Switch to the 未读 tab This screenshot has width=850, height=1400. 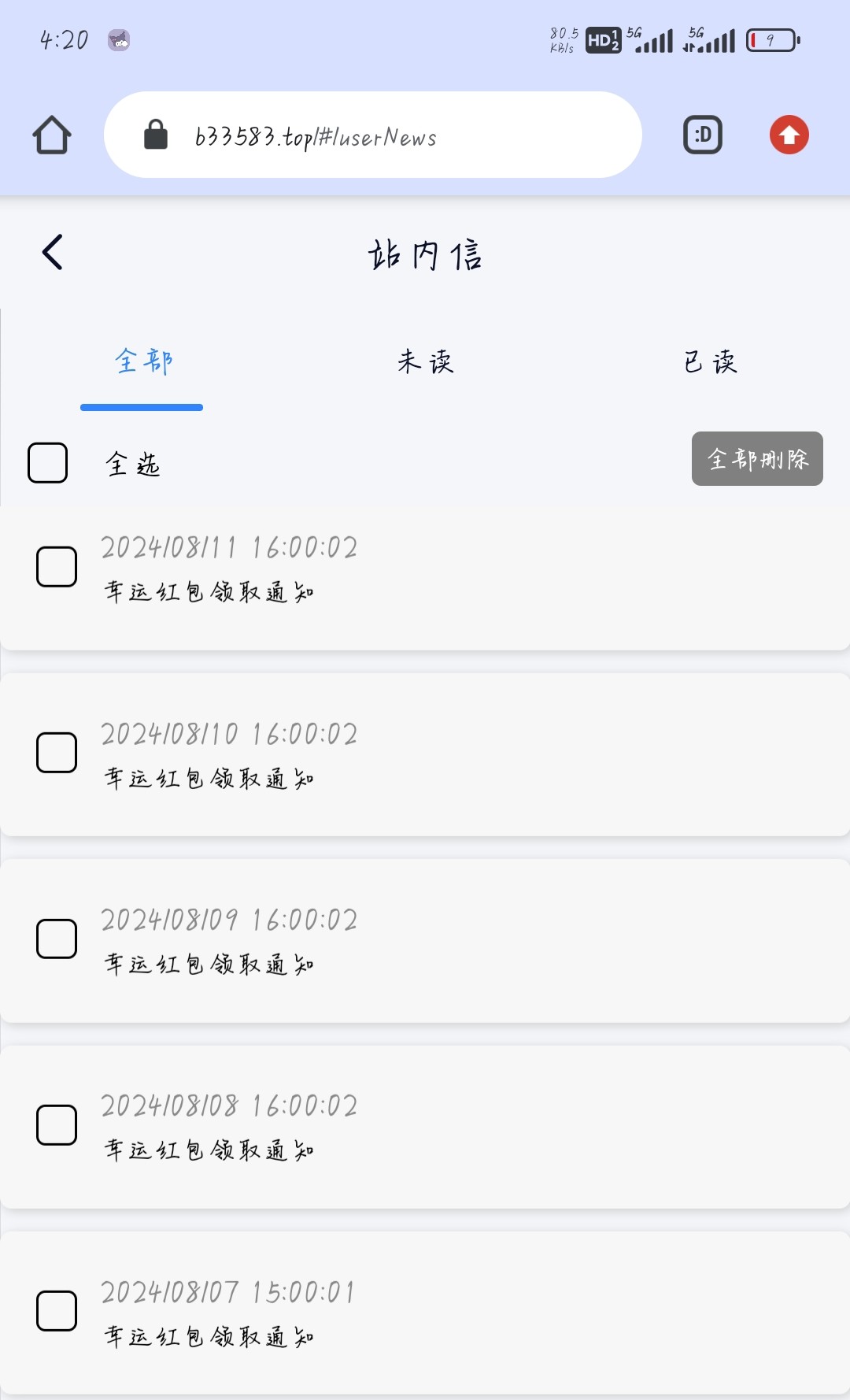point(425,362)
